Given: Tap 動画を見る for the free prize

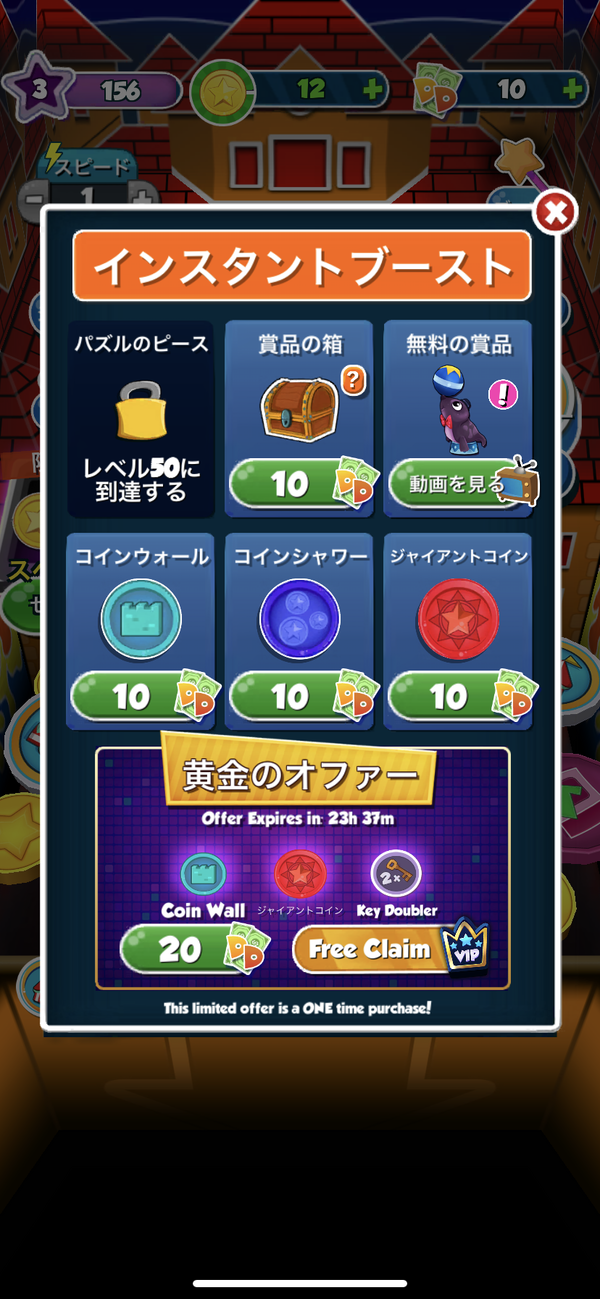Looking at the screenshot, I should pyautogui.click(x=461, y=484).
